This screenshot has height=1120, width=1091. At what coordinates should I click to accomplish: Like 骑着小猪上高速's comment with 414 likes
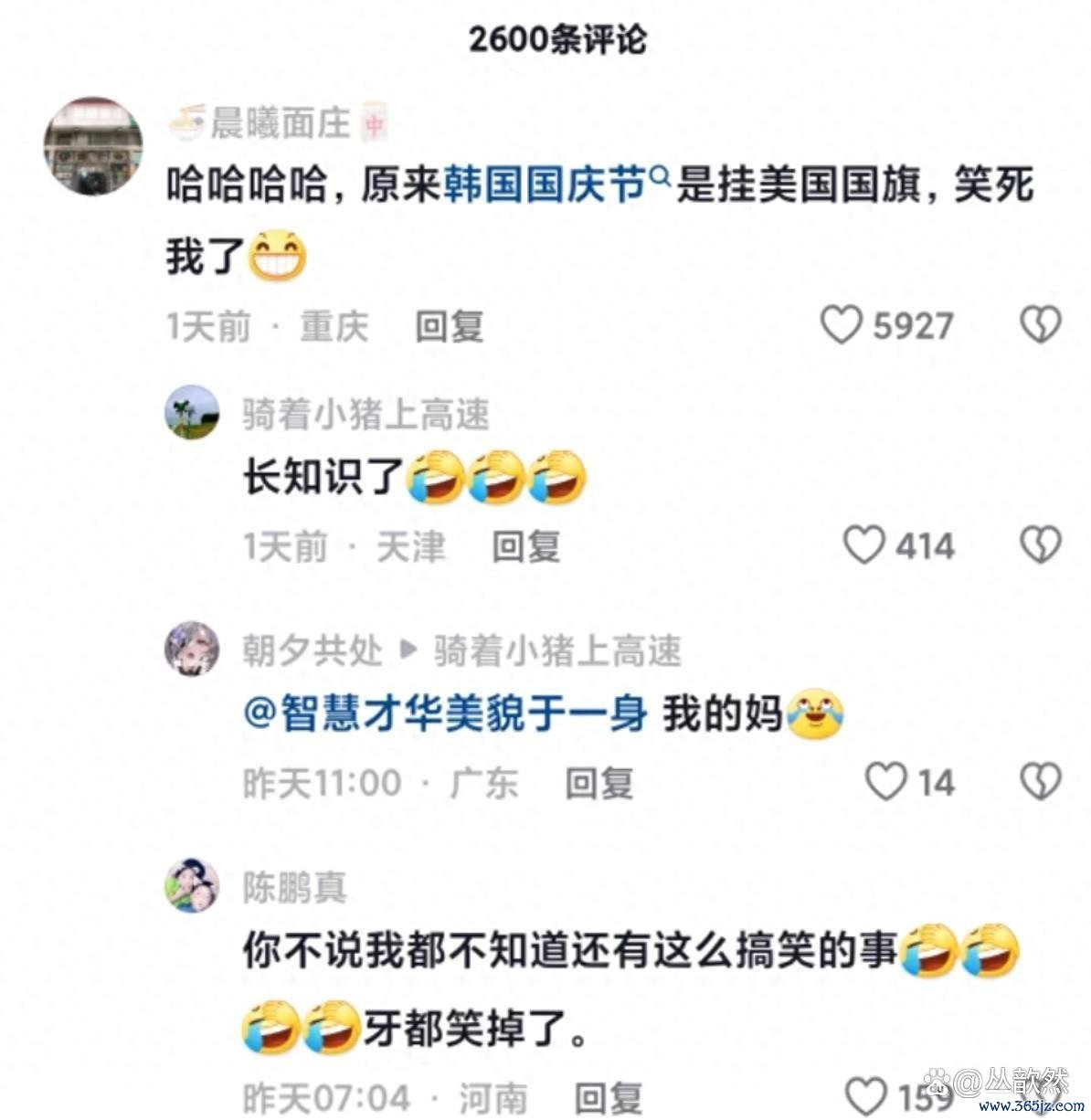(x=863, y=545)
